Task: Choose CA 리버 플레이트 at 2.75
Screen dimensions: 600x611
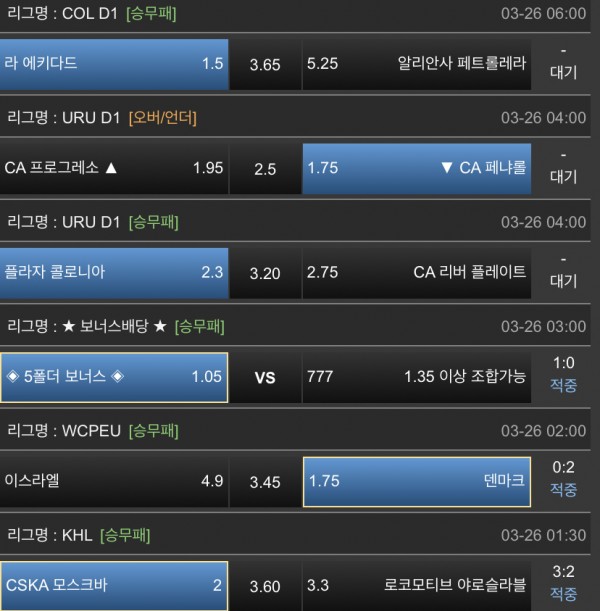Action: pos(417,272)
